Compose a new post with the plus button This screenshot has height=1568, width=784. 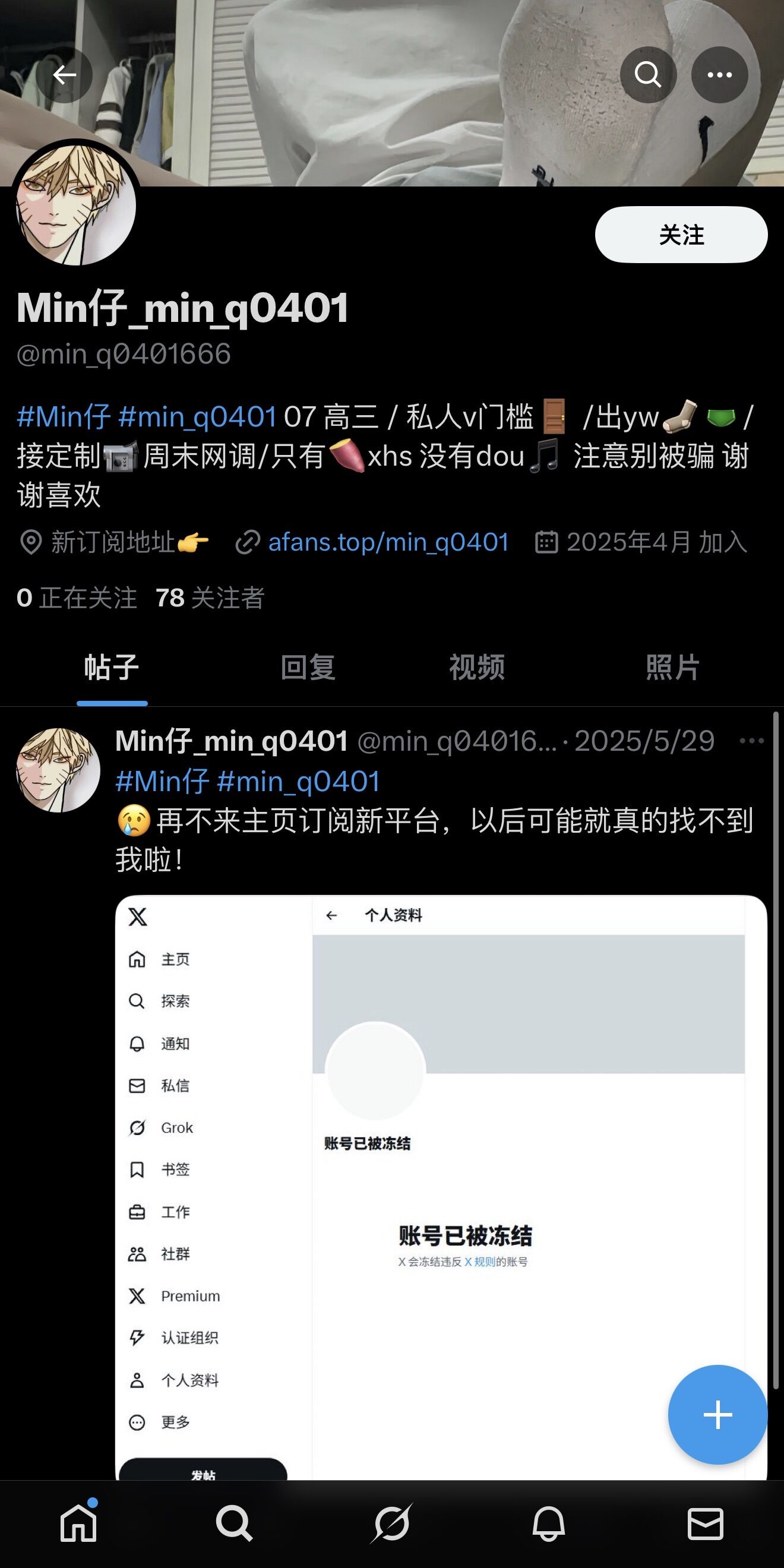pos(717,1415)
